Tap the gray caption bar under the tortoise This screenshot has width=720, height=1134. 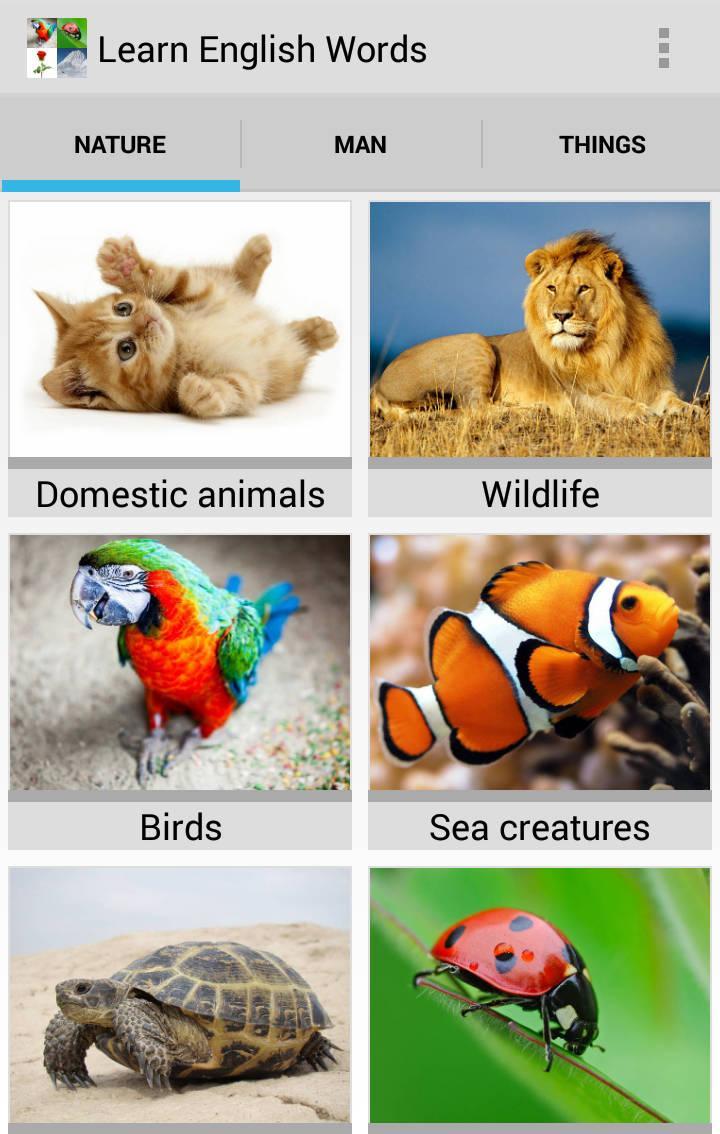[x=180, y=1125]
